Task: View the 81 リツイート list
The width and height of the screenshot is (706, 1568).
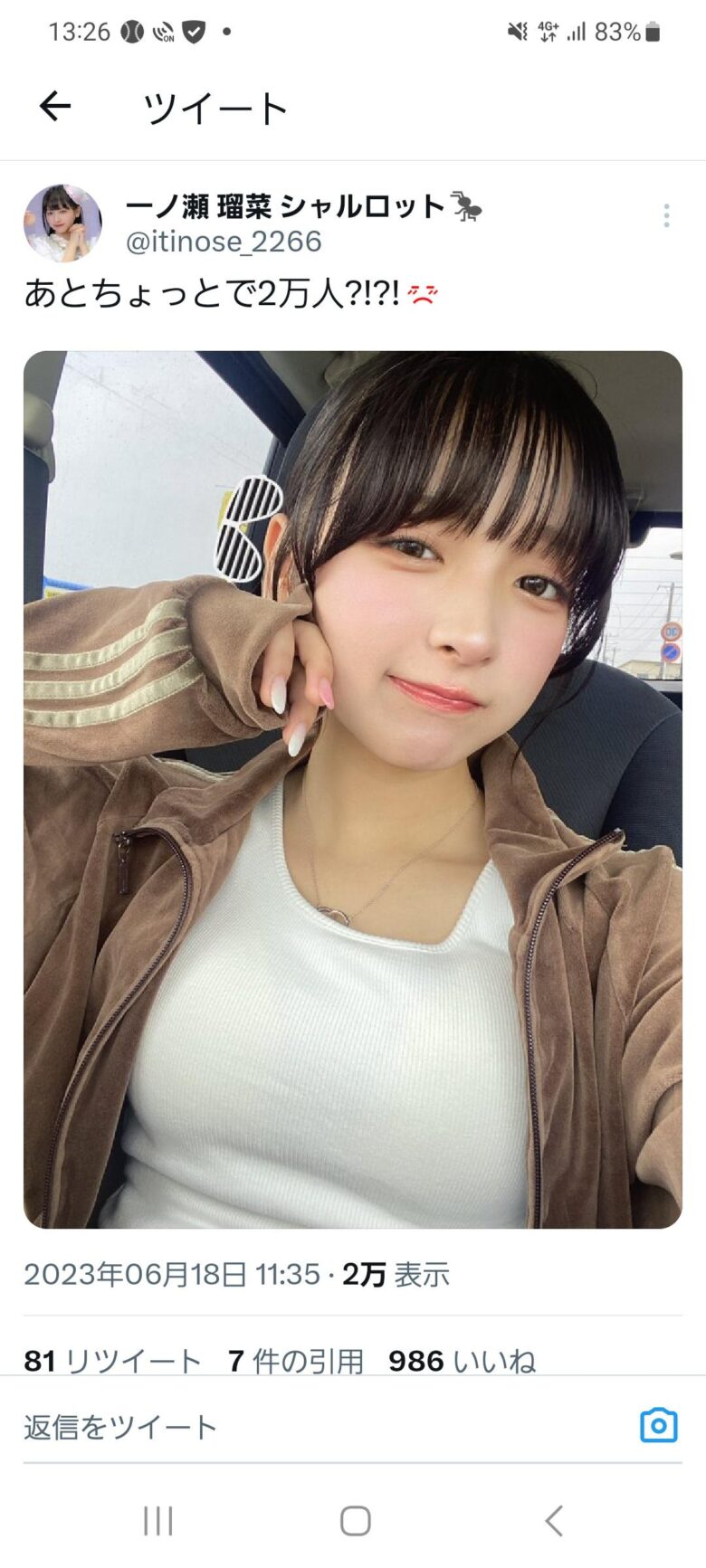Action: (112, 1360)
